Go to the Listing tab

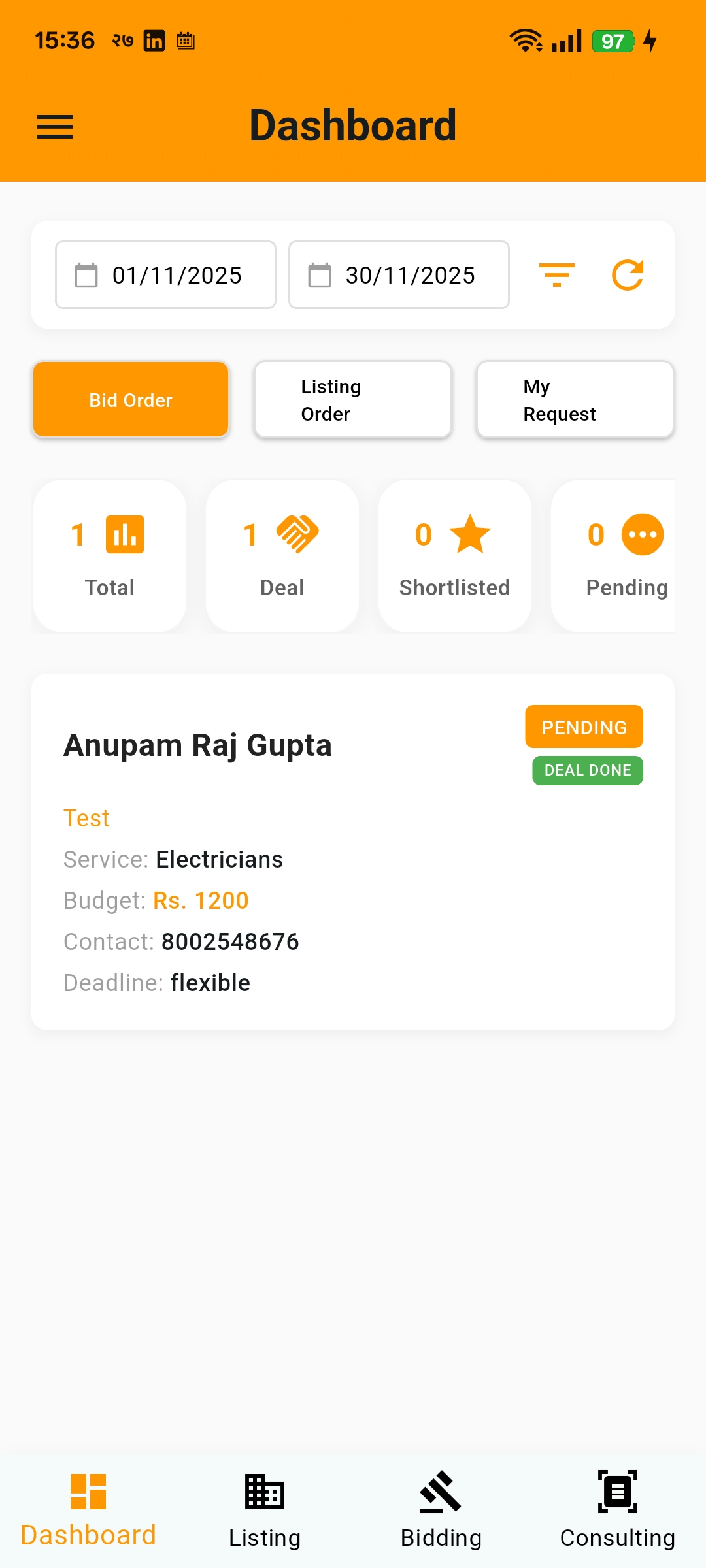coord(265,1509)
